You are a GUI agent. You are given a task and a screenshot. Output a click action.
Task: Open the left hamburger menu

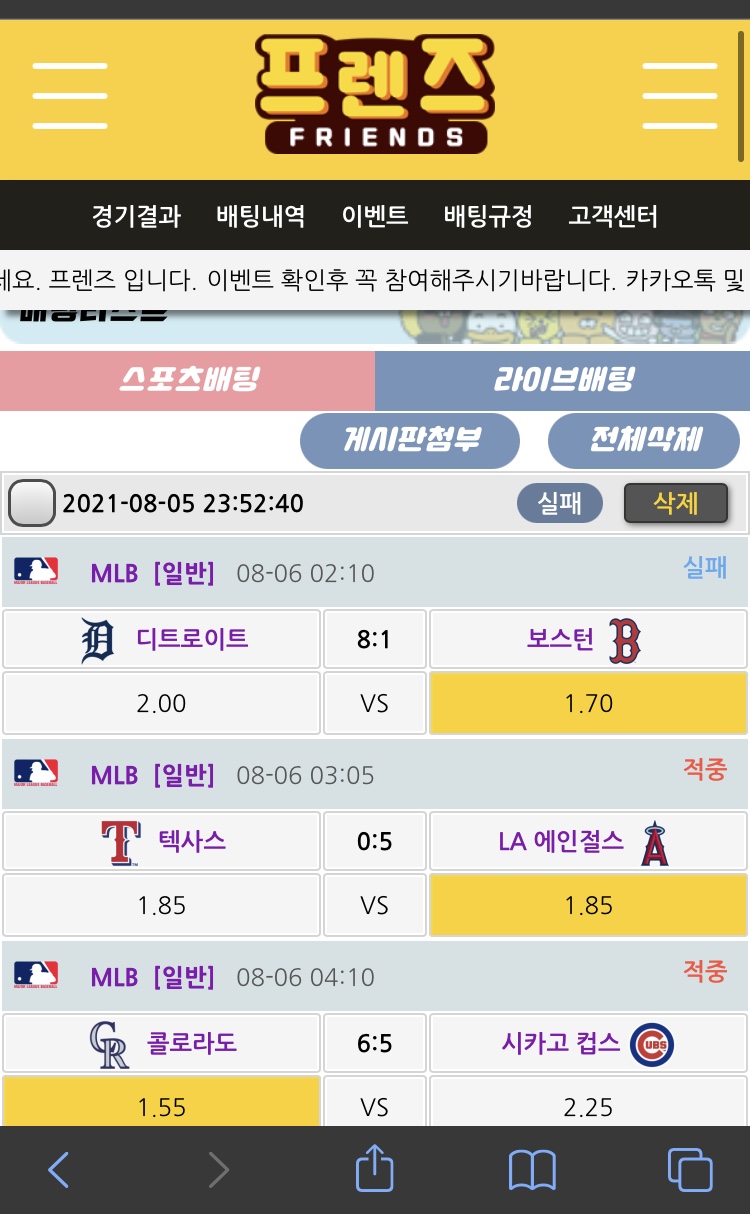69,96
